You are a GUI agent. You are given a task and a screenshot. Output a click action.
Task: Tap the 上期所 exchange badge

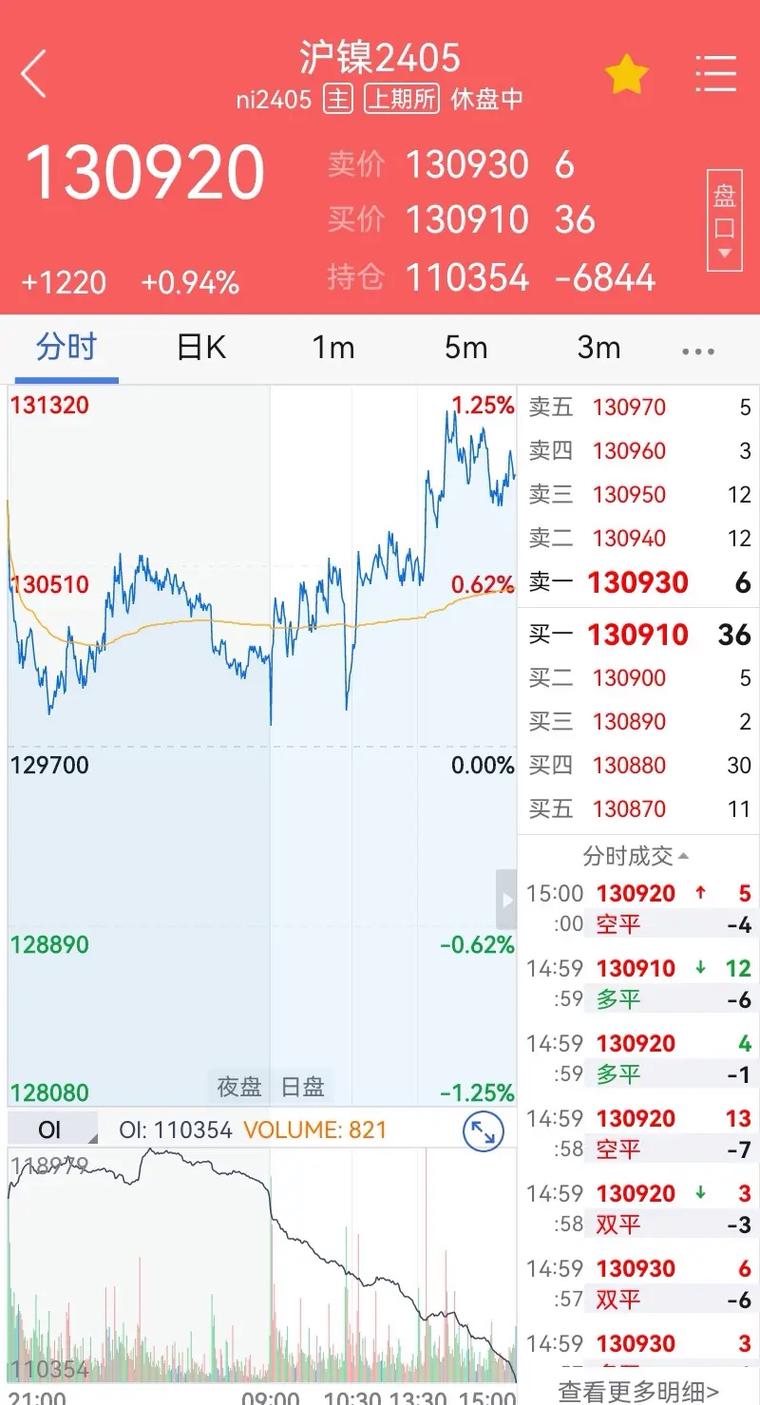(400, 99)
